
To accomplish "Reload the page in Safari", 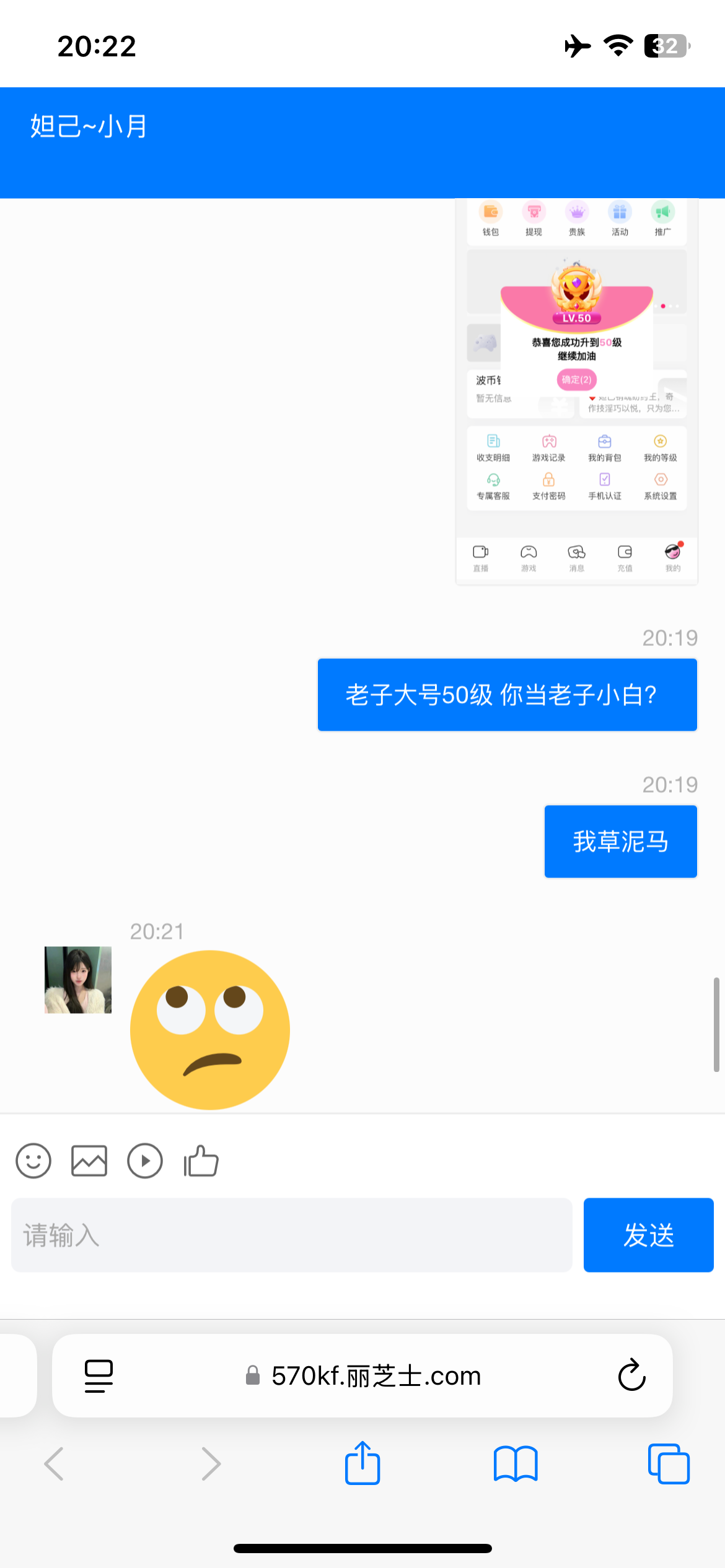I will coord(631,1376).
